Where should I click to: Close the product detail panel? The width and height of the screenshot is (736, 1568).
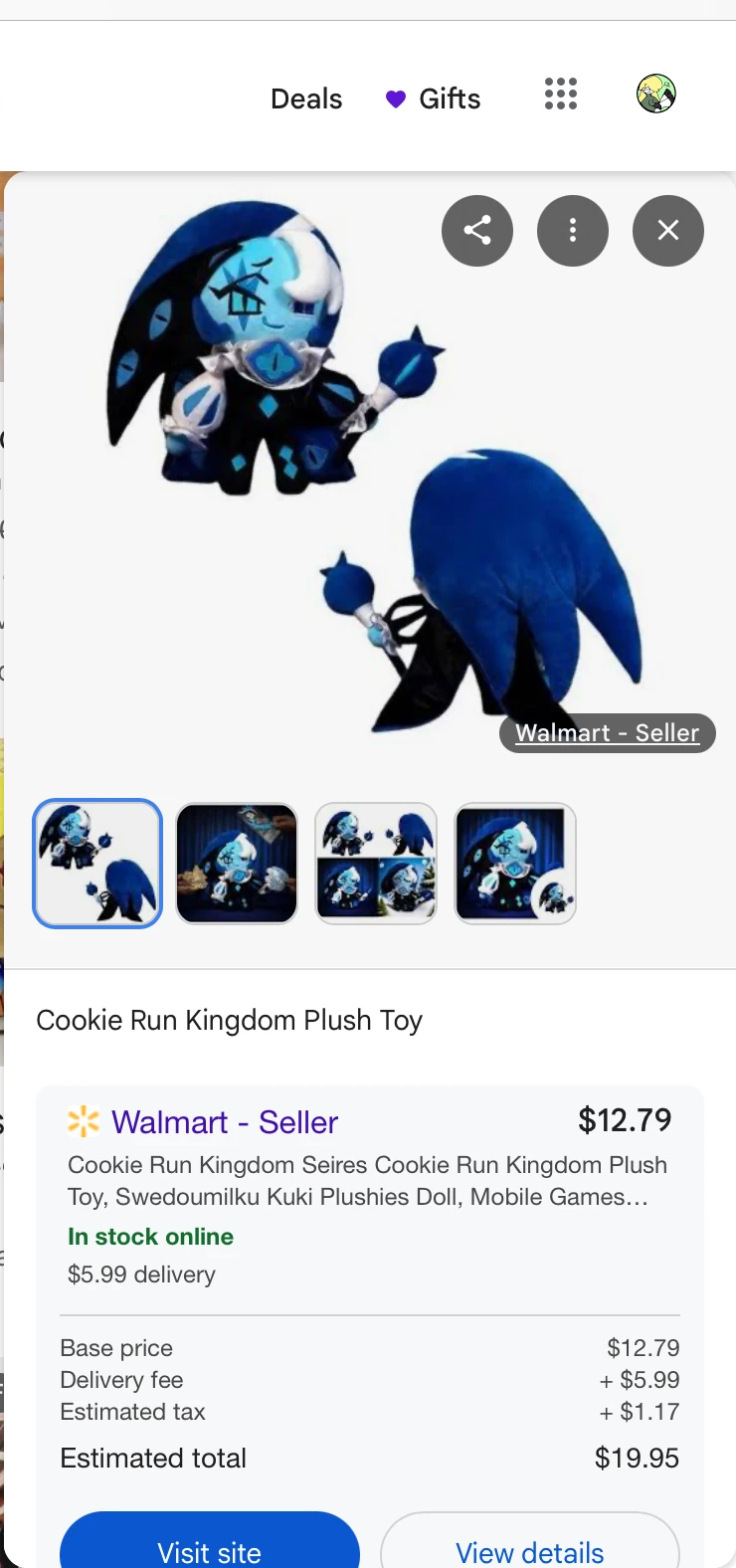click(x=668, y=231)
